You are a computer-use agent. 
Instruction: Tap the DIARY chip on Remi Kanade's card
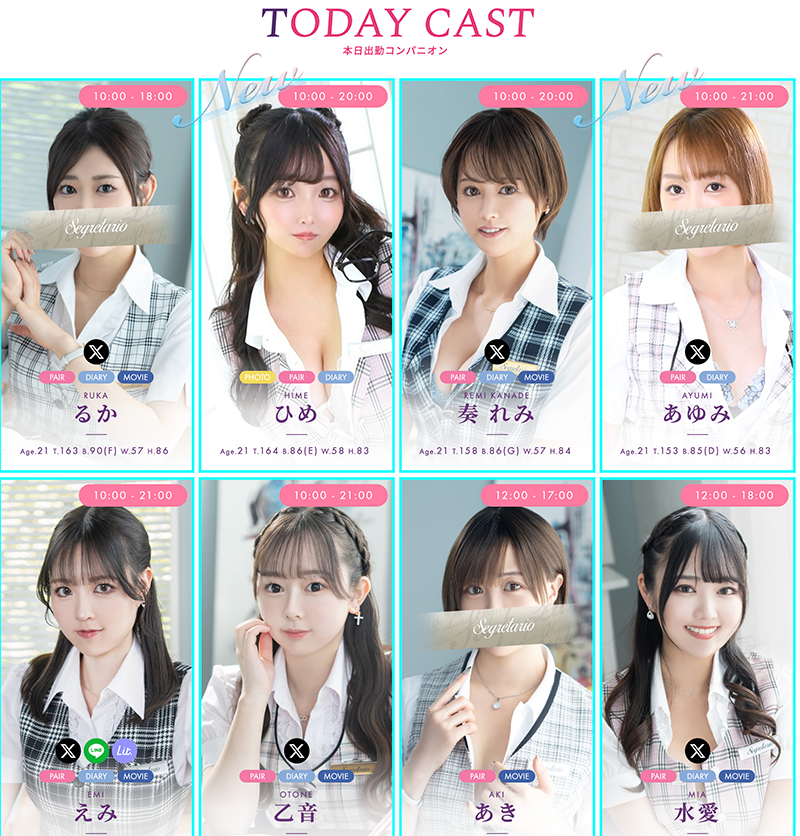point(497,377)
